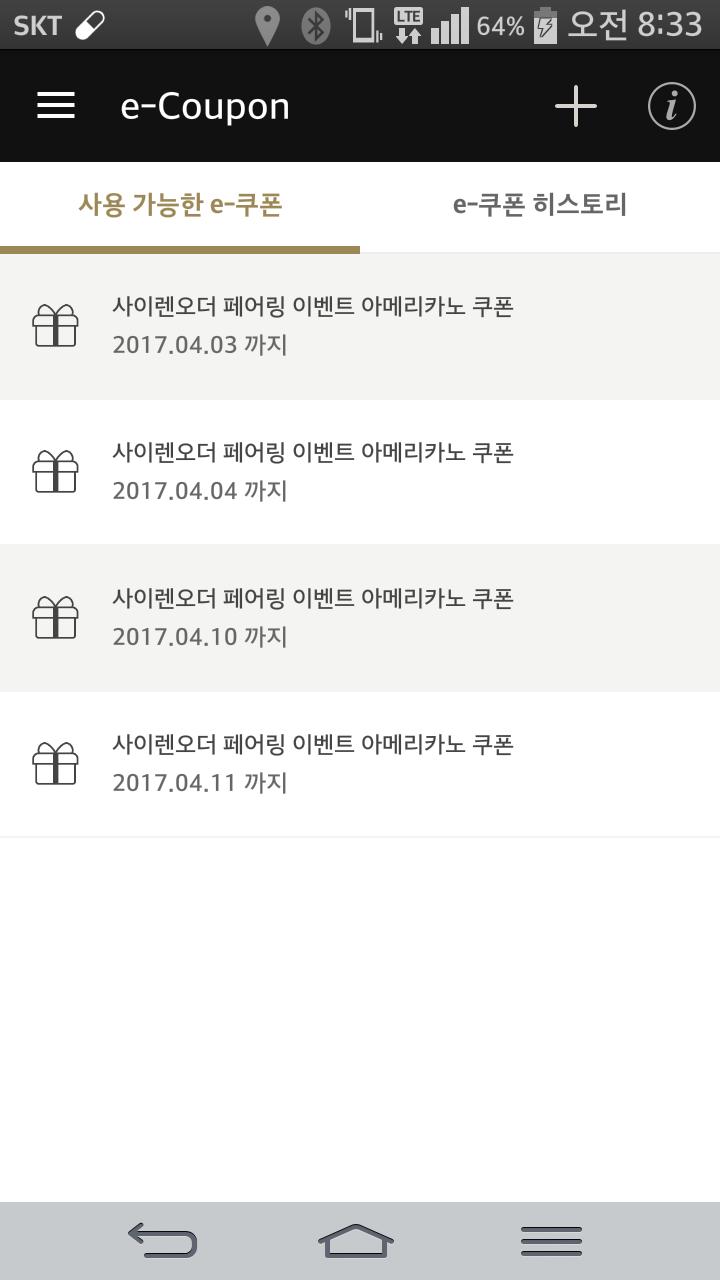Screen dimensions: 720x1280
Task: Open the coupon valid until 2017.04.03
Action: coord(360,326)
